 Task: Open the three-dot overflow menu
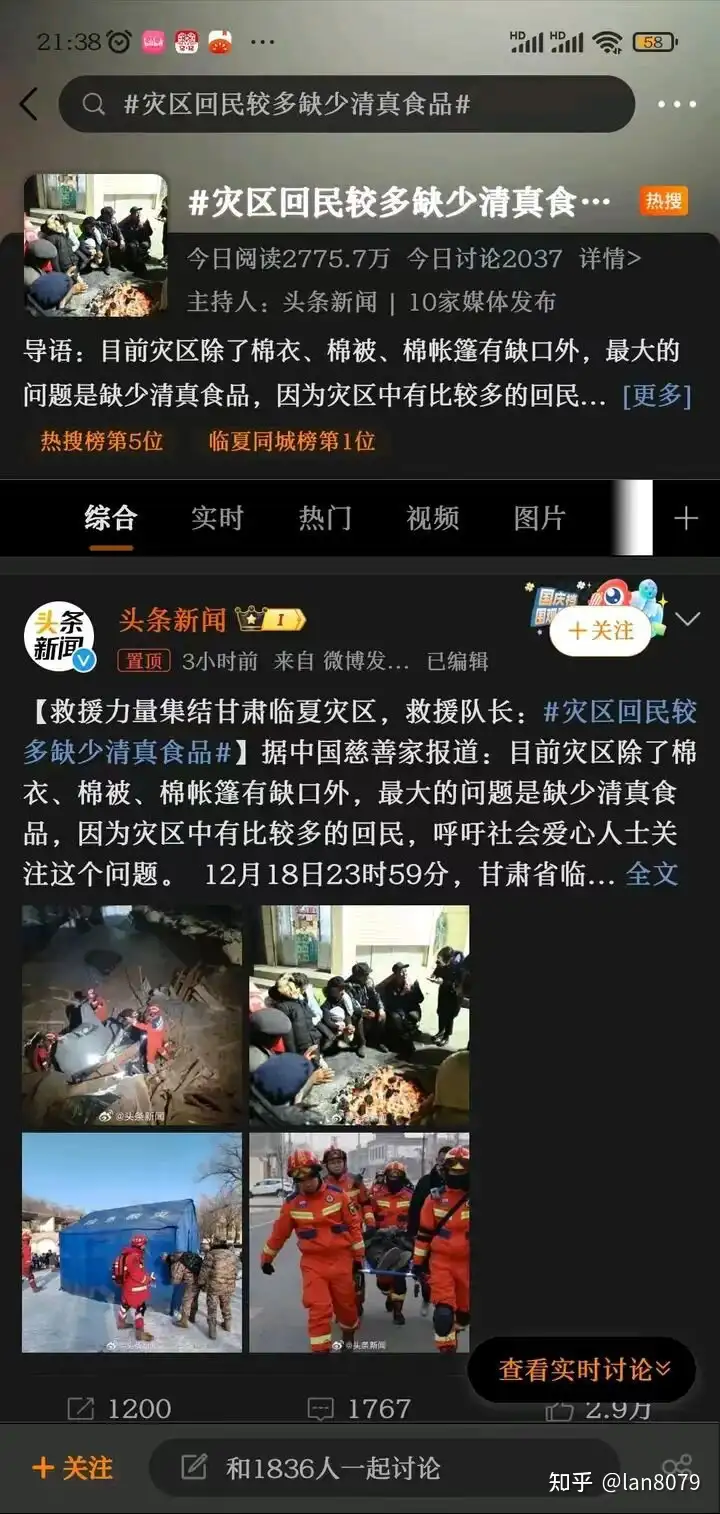click(677, 104)
